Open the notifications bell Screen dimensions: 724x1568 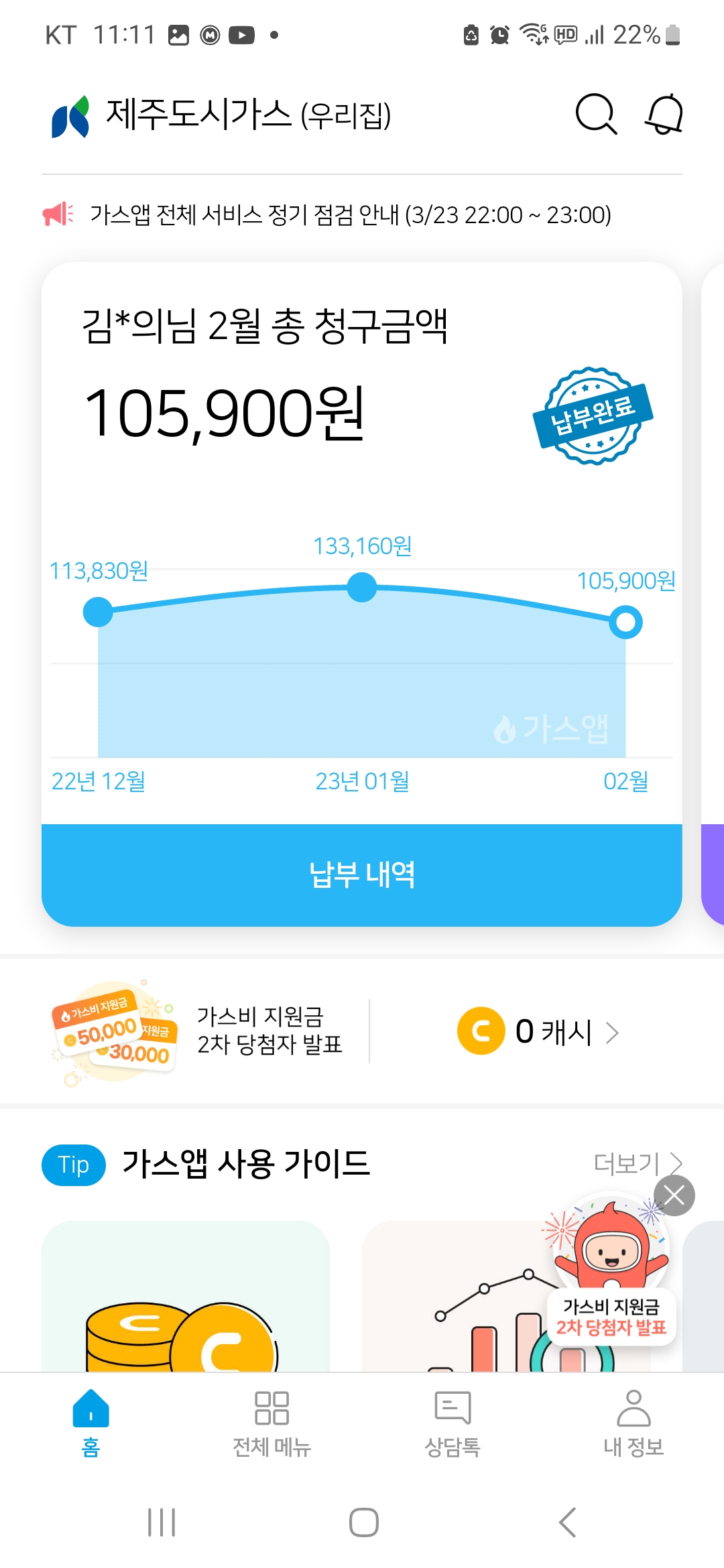(664, 115)
